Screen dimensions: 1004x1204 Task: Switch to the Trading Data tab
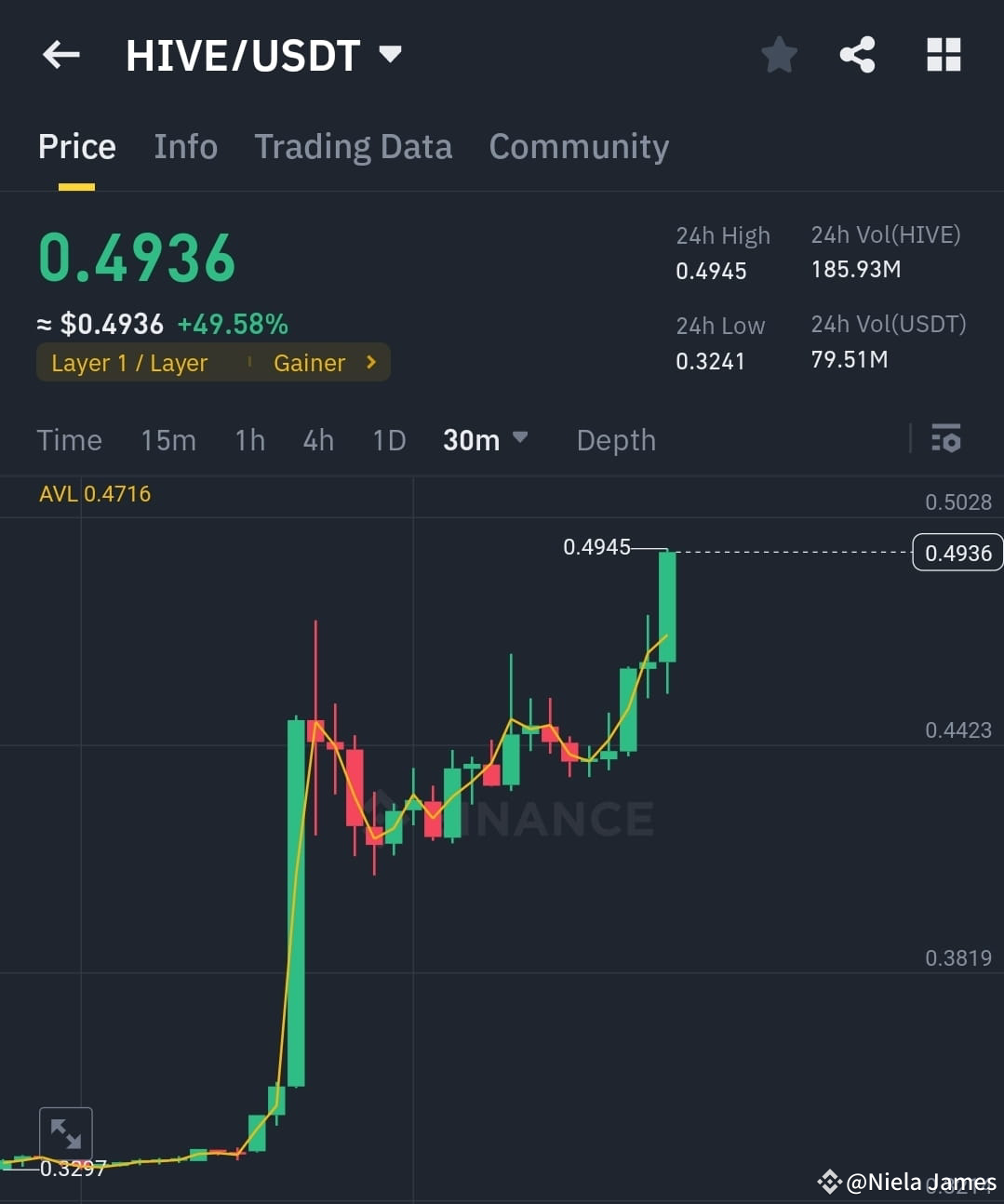(354, 147)
